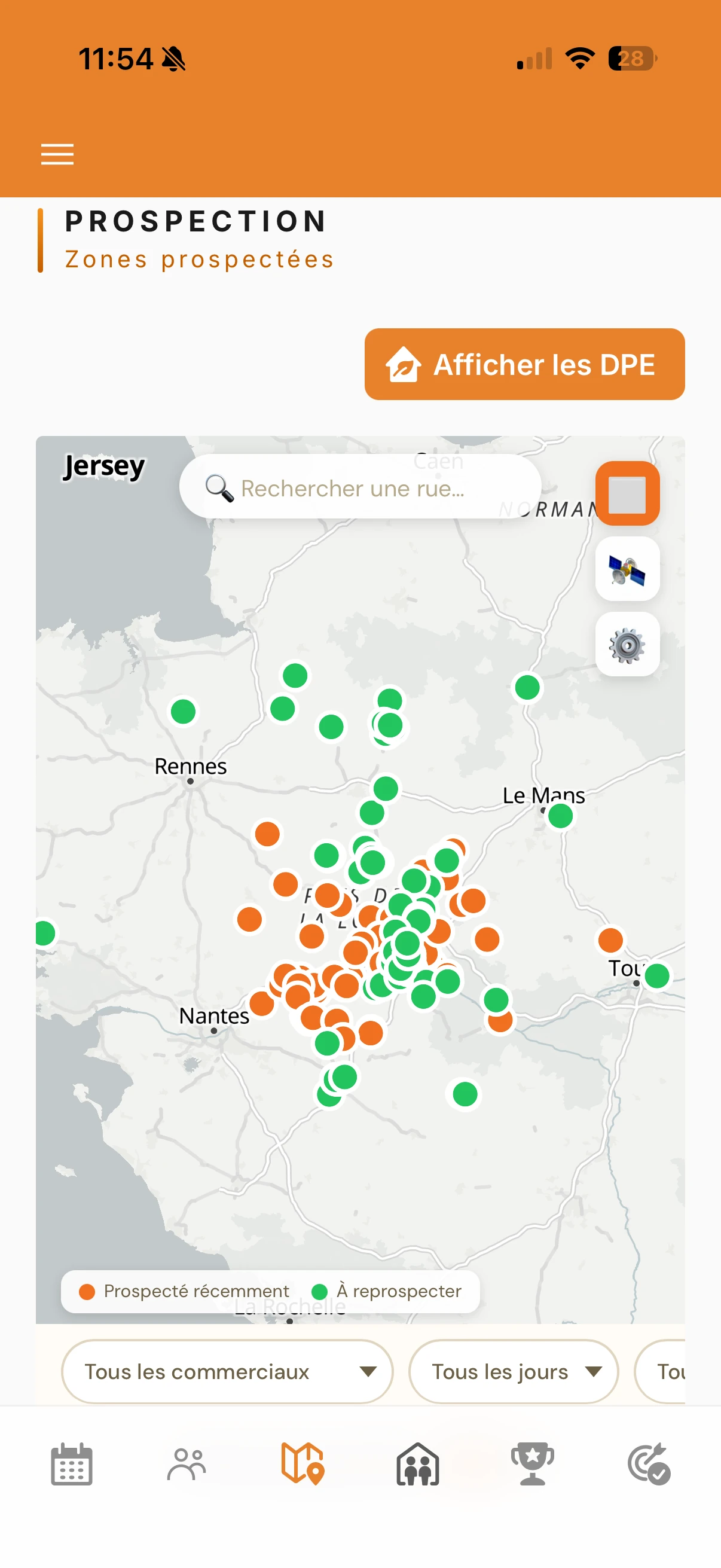Open the target goals tab
This screenshot has width=721, height=1568.
click(649, 1464)
